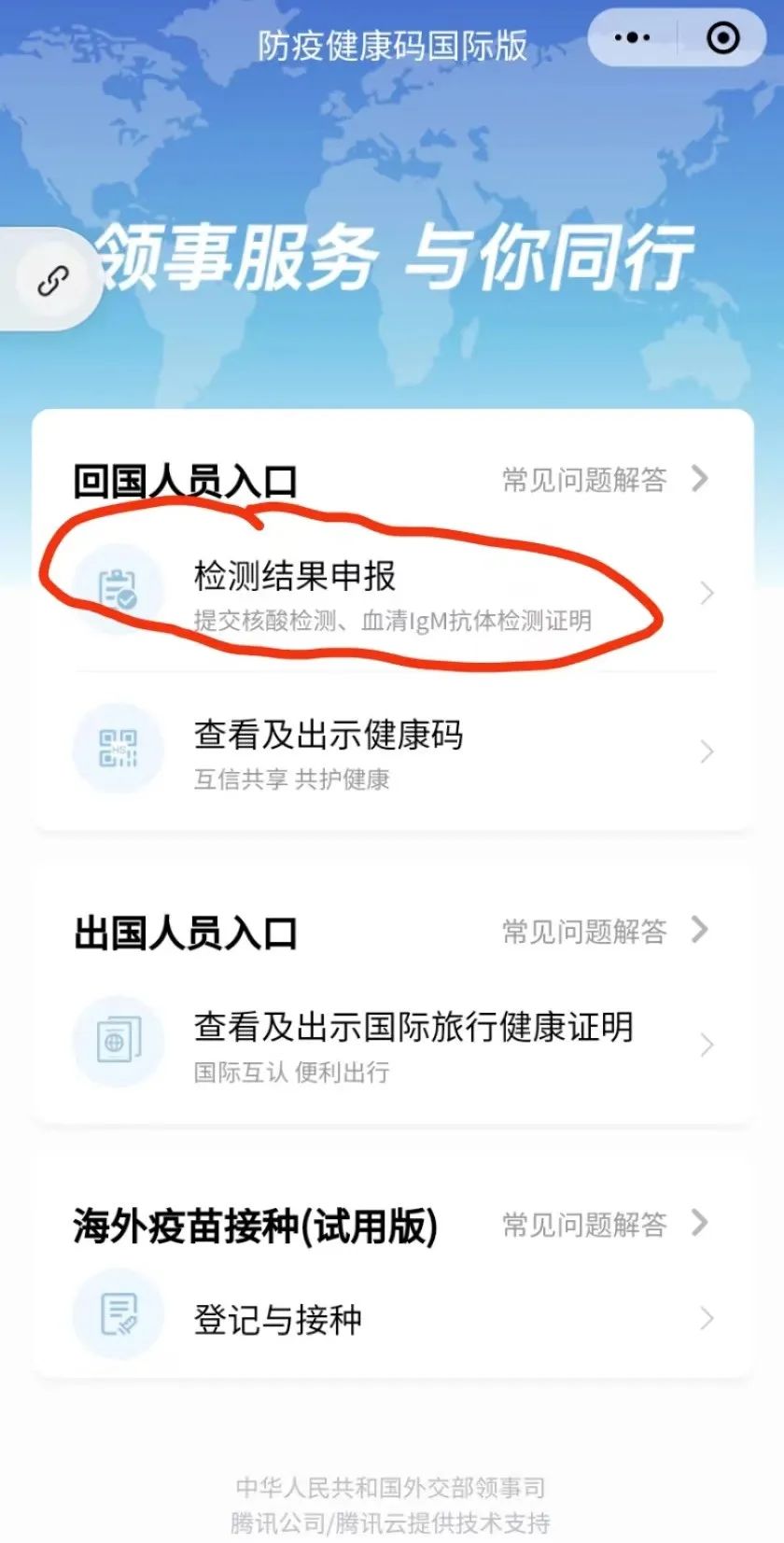Screen dimensions: 784x1543
Task: Click the clipboard icon beside 检测结果申报
Action: pyautogui.click(x=119, y=590)
